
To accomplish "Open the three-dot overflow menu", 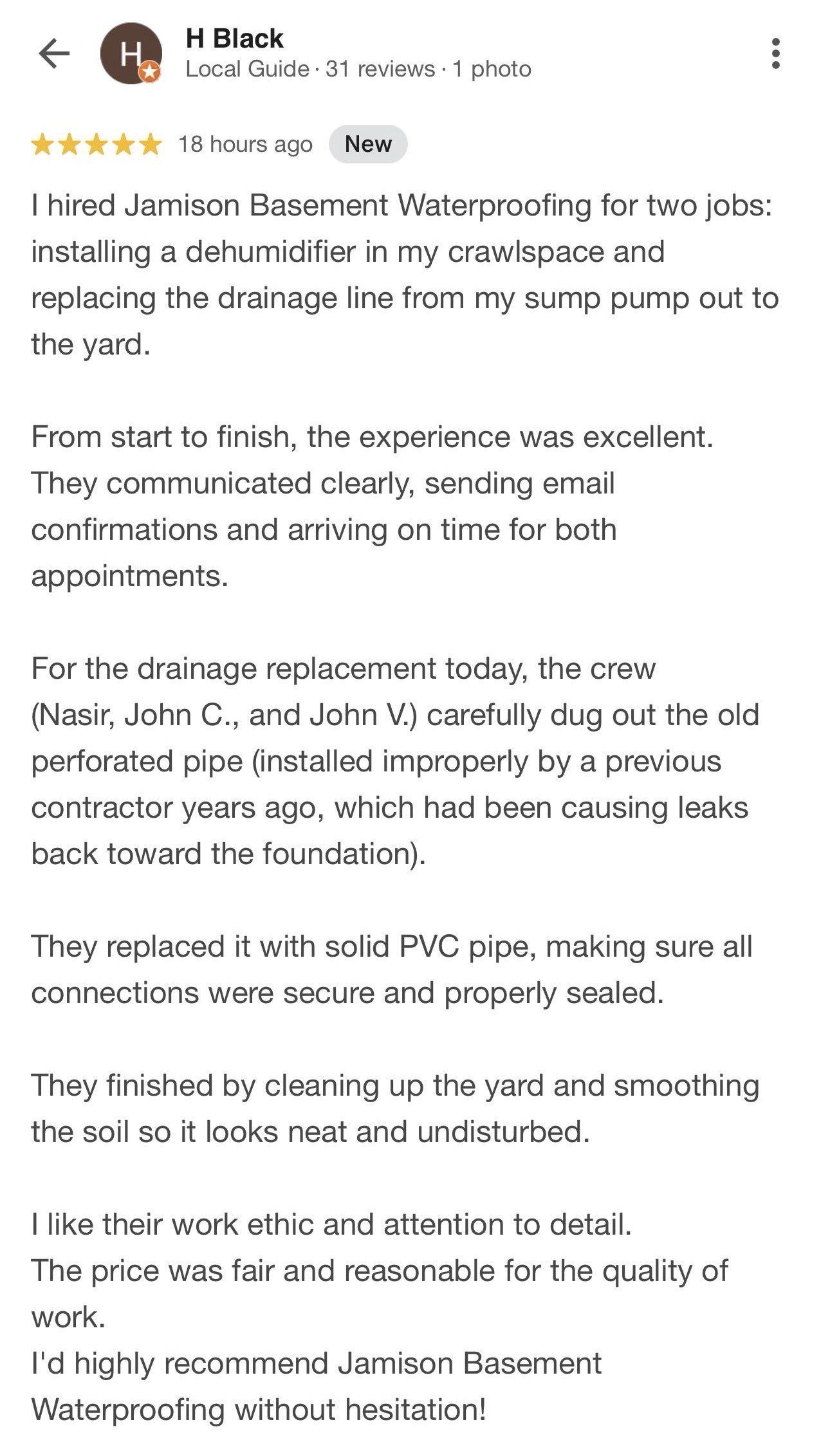I will click(x=775, y=53).
